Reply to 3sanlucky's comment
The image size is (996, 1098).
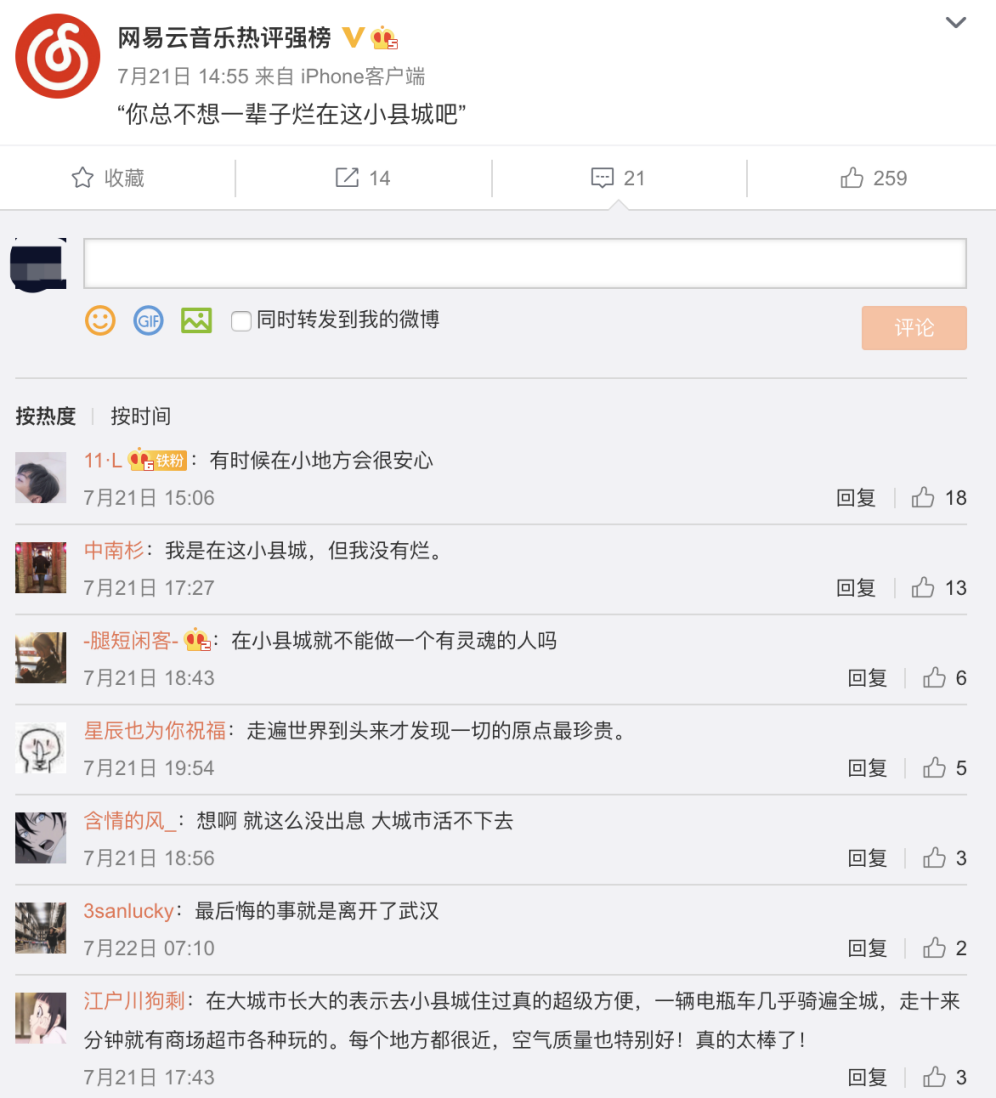coord(867,948)
